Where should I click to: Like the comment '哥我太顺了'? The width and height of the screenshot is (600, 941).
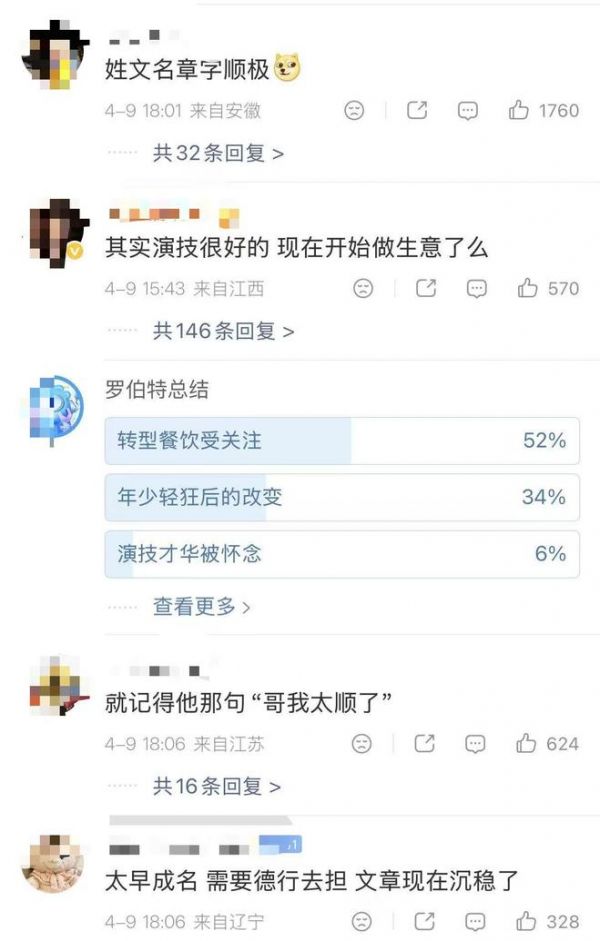coord(528,744)
